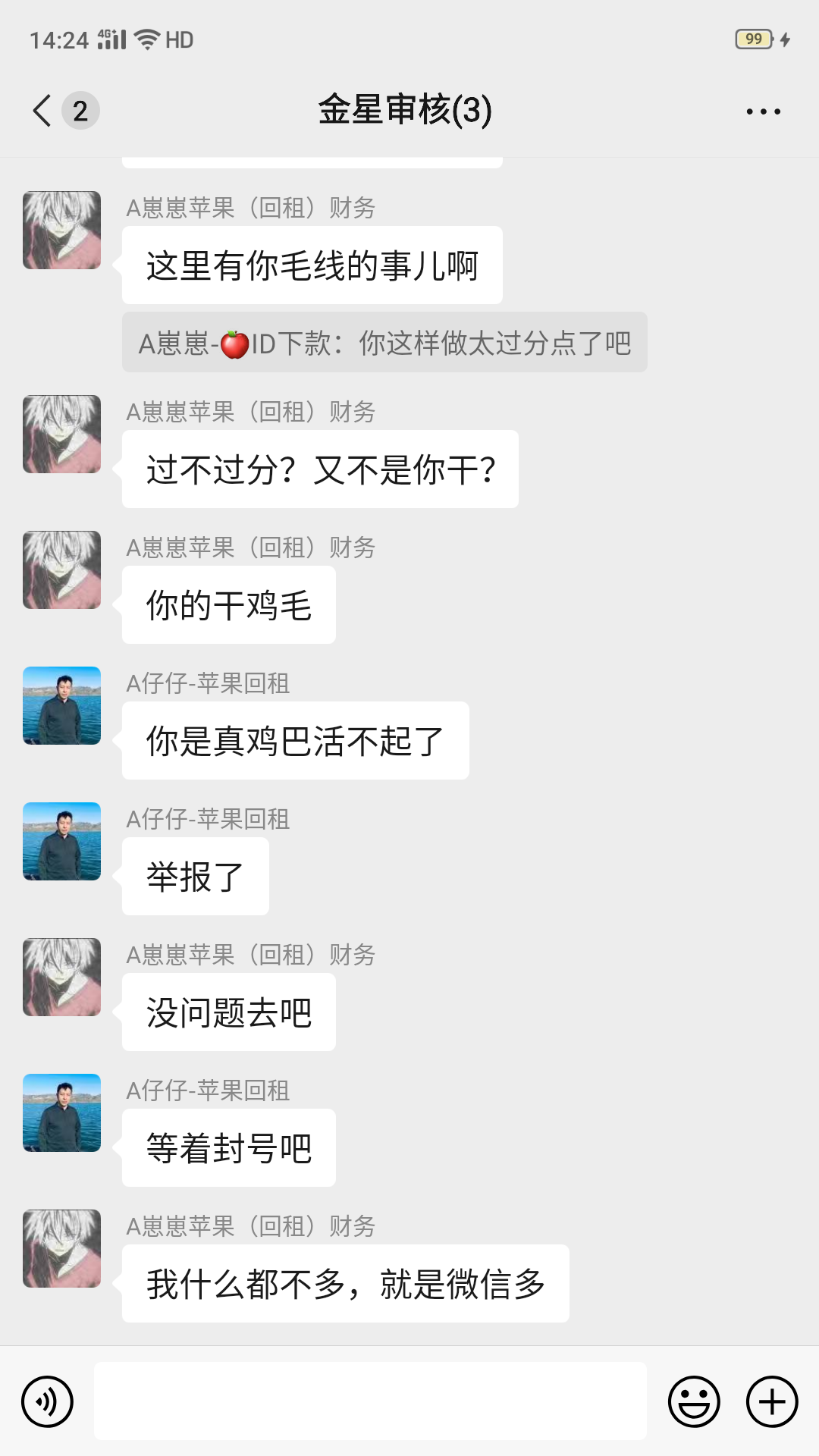The height and width of the screenshot is (1456, 819).
Task: Open avatar beside "我什么都不多，就是微信多"
Action: [x=62, y=1249]
